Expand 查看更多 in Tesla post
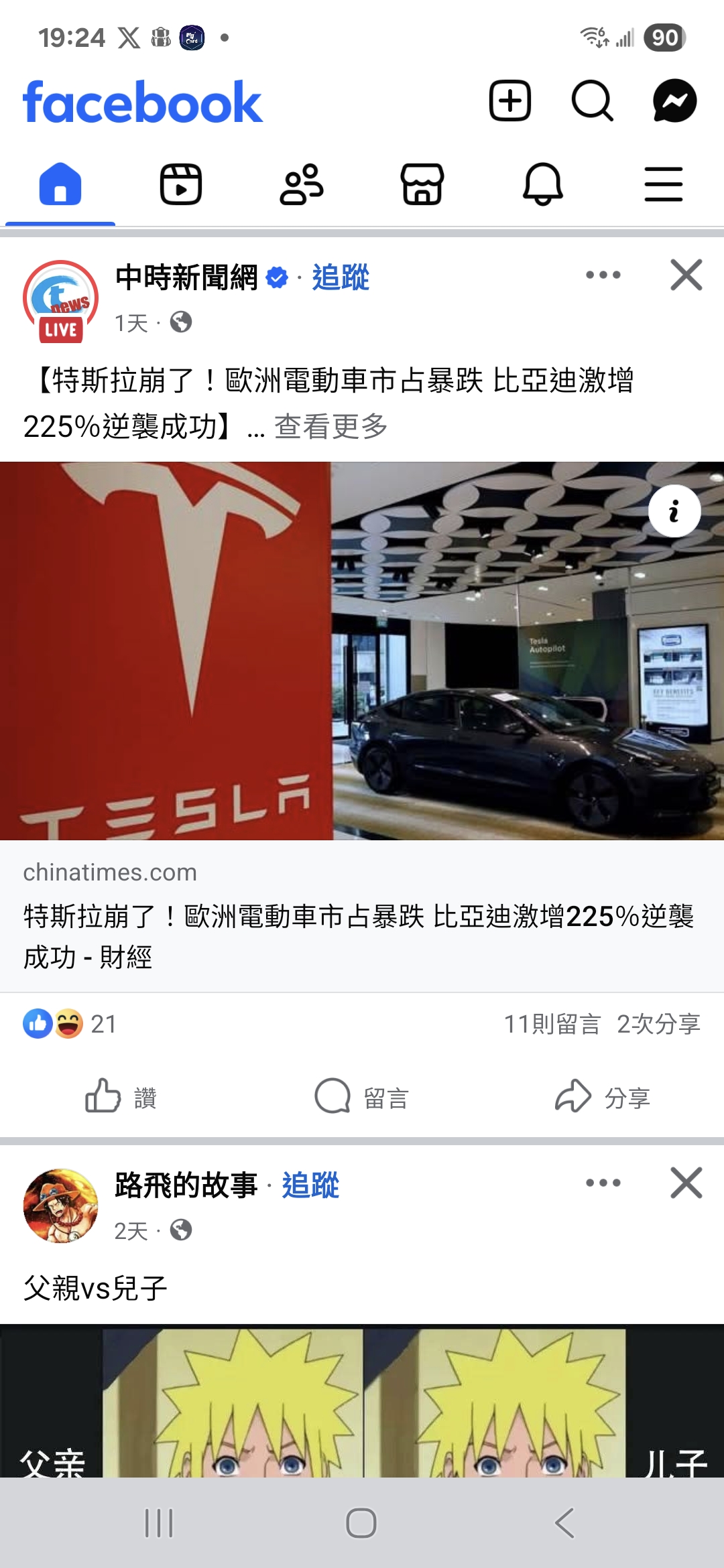The height and width of the screenshot is (1568, 724). click(x=331, y=426)
